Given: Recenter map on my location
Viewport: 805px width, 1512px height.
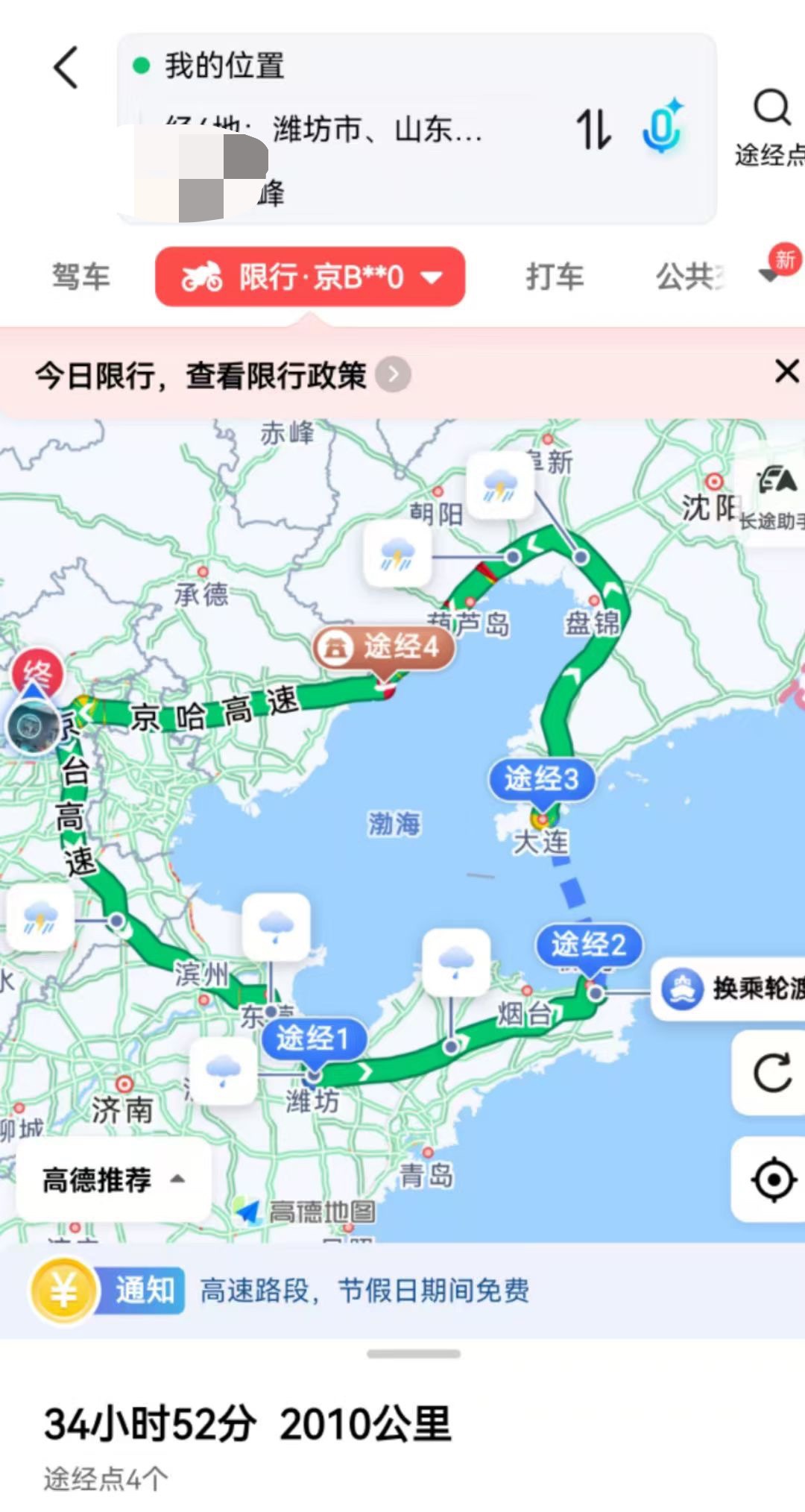Looking at the screenshot, I should click(x=772, y=1179).
